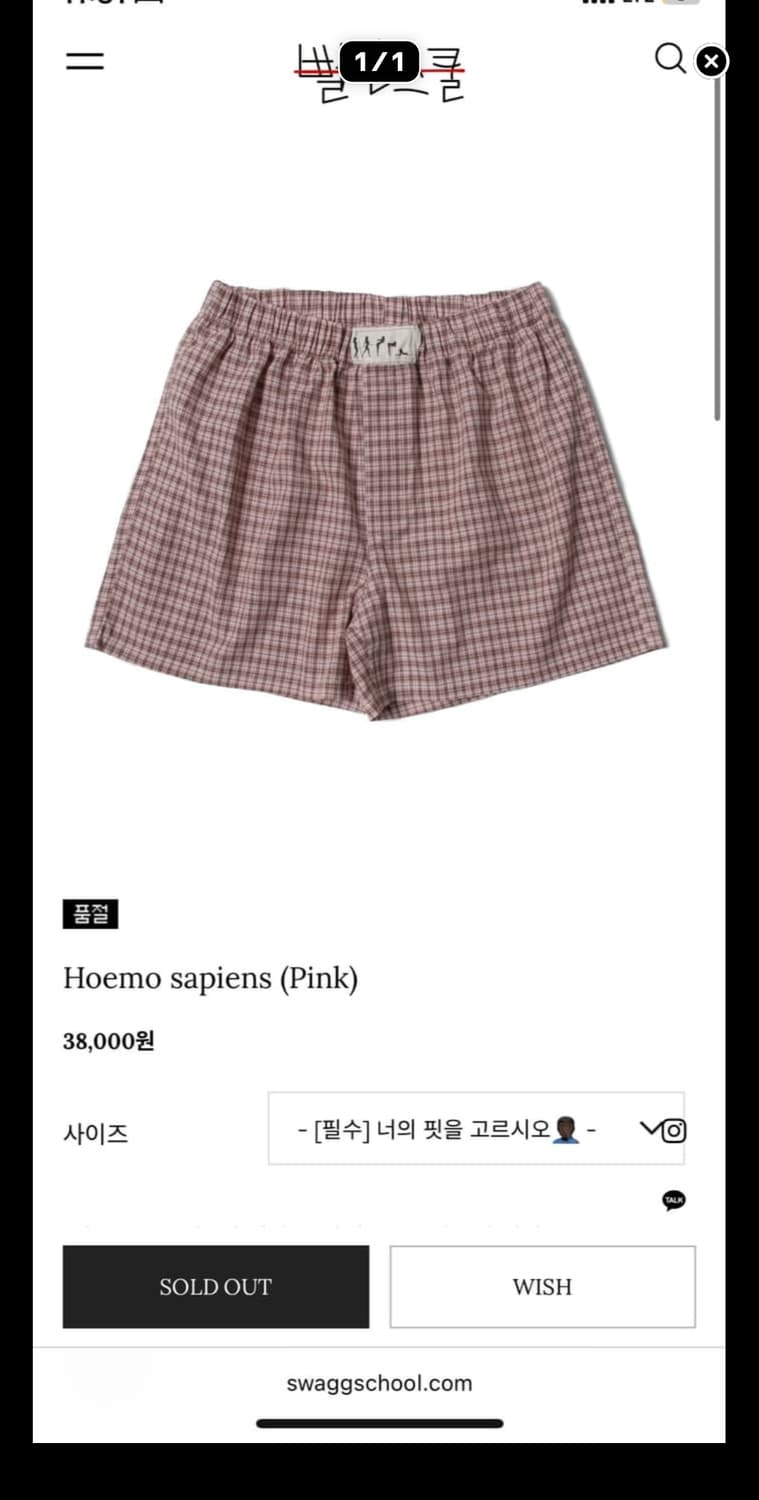Click the pink plaid shorts product photo

(379, 500)
